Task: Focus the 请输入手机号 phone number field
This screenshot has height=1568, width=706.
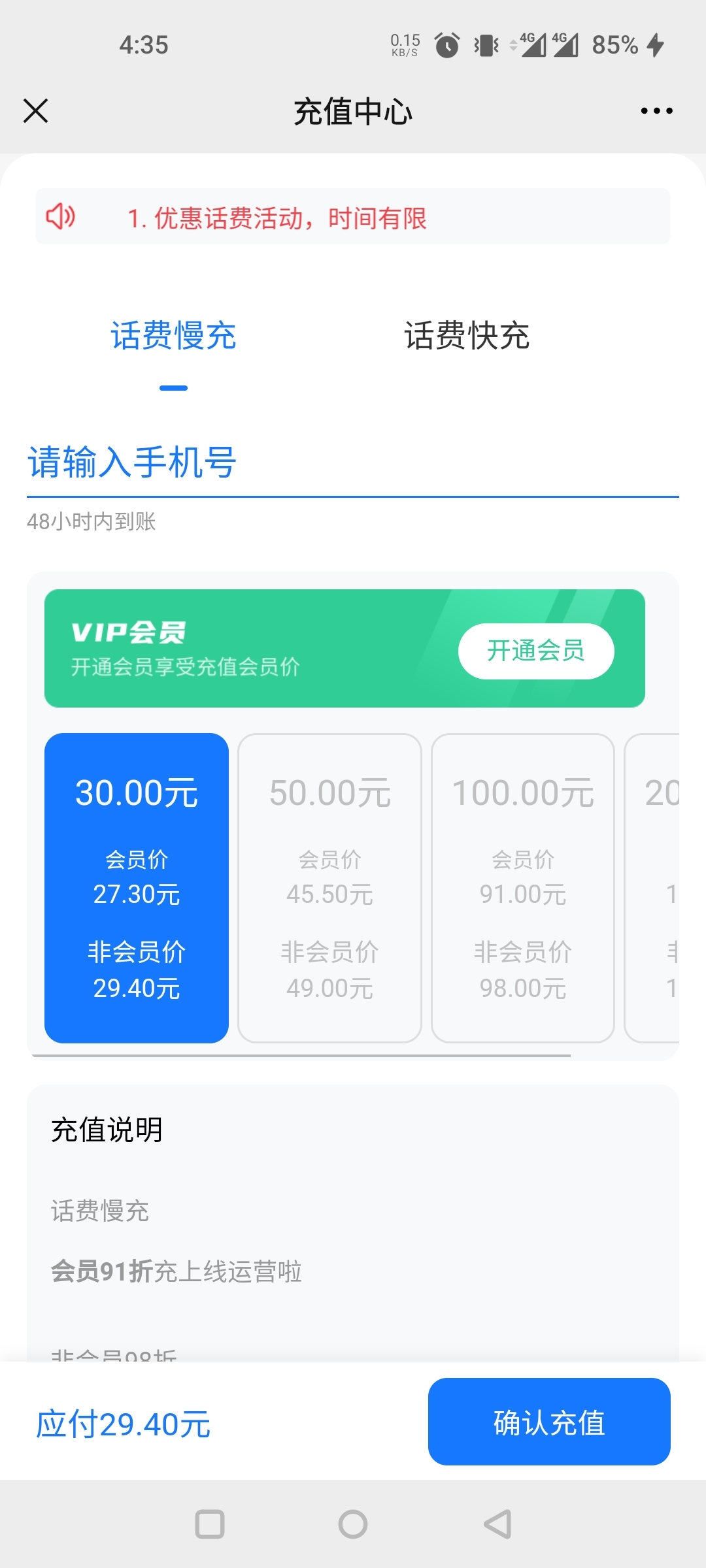Action: (x=353, y=463)
